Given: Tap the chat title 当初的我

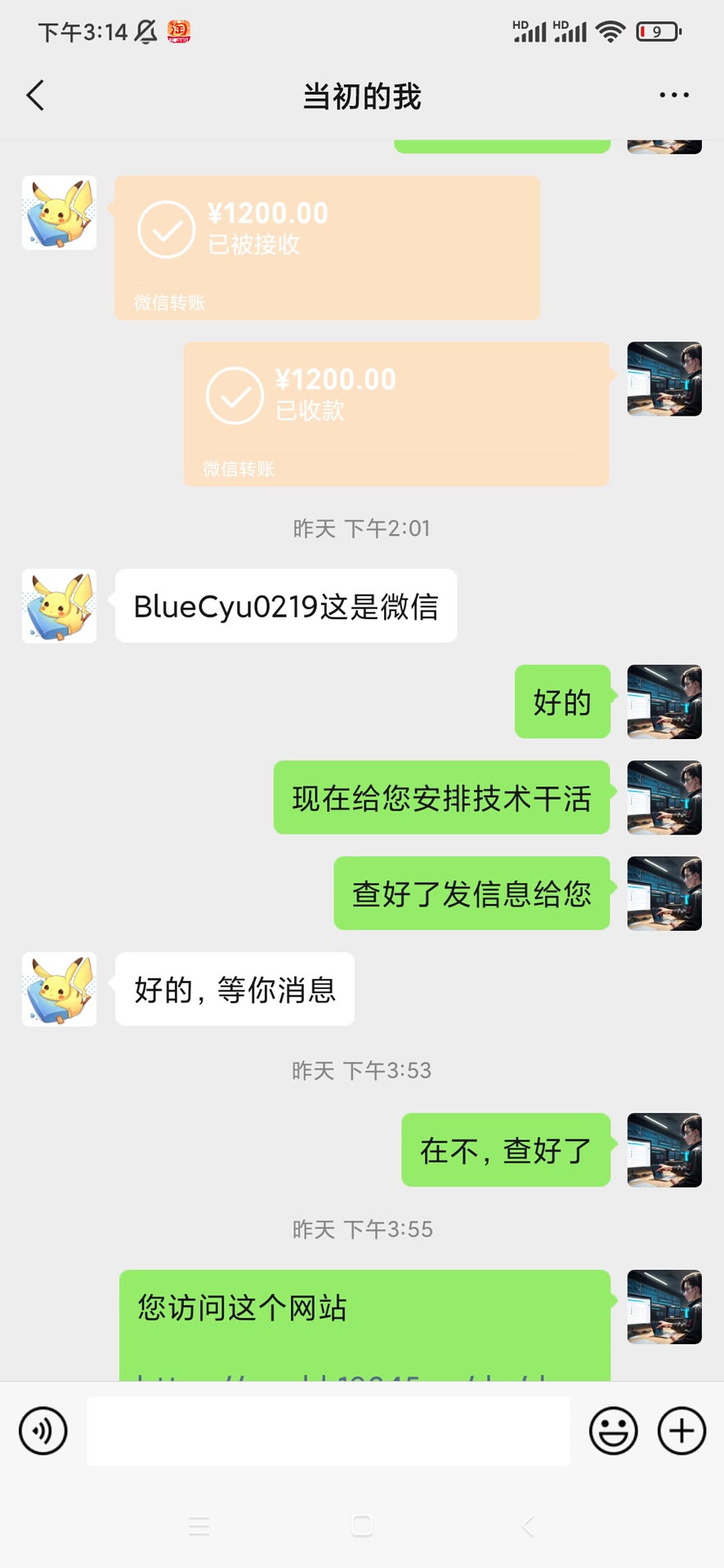Looking at the screenshot, I should coord(360,95).
